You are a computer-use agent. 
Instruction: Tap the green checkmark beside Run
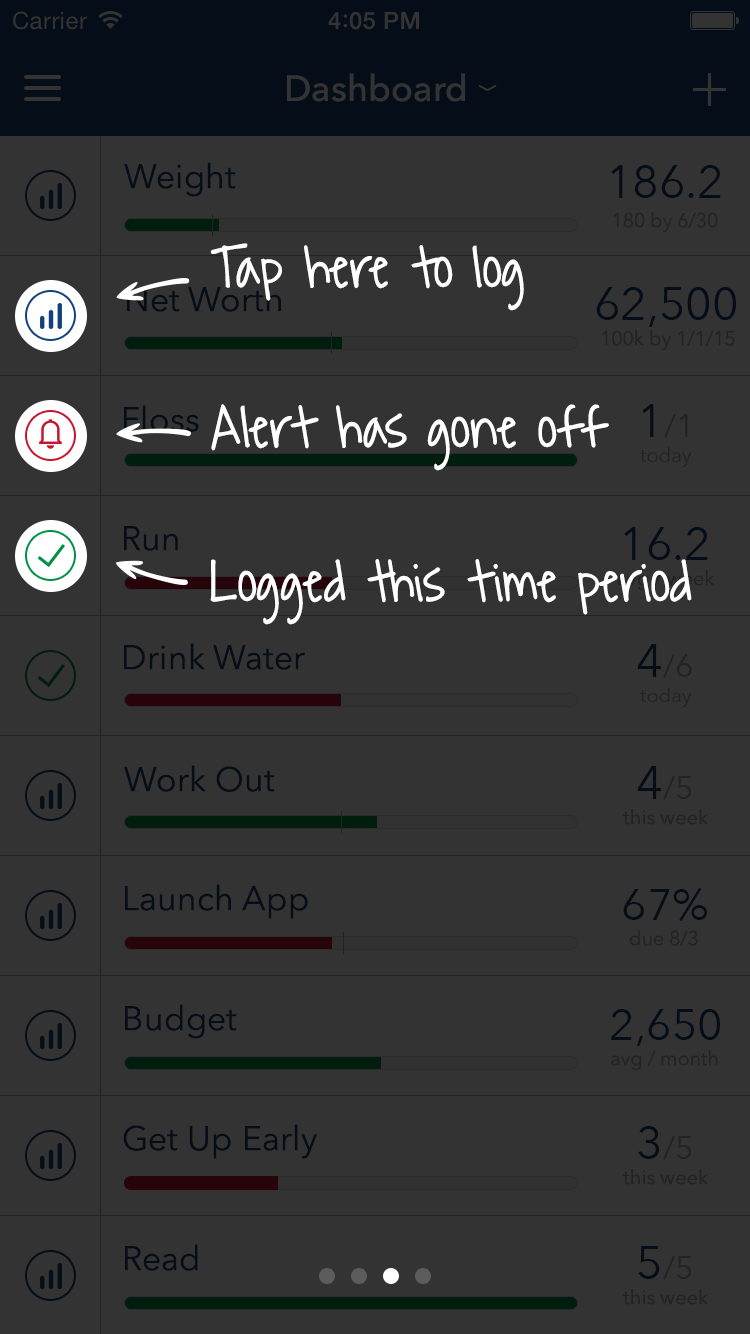pos(51,556)
